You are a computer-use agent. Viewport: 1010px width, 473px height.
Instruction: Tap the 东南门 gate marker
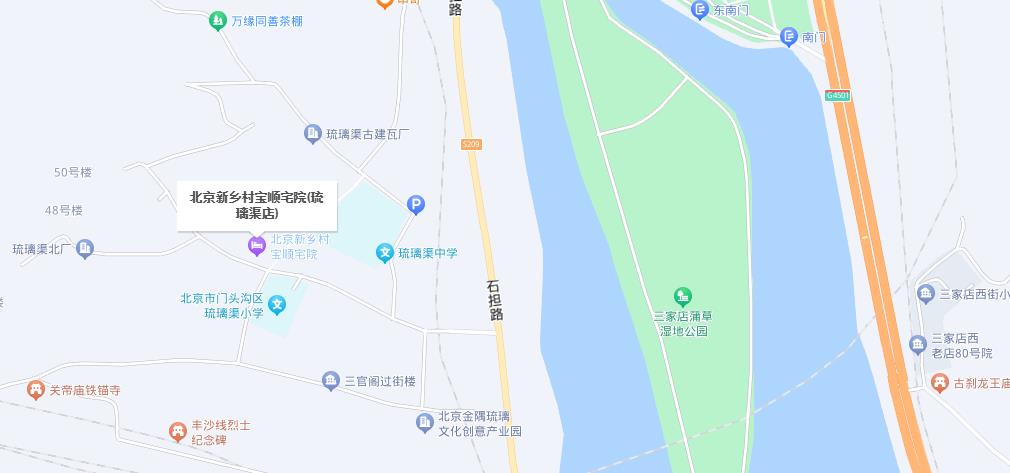[700, 10]
